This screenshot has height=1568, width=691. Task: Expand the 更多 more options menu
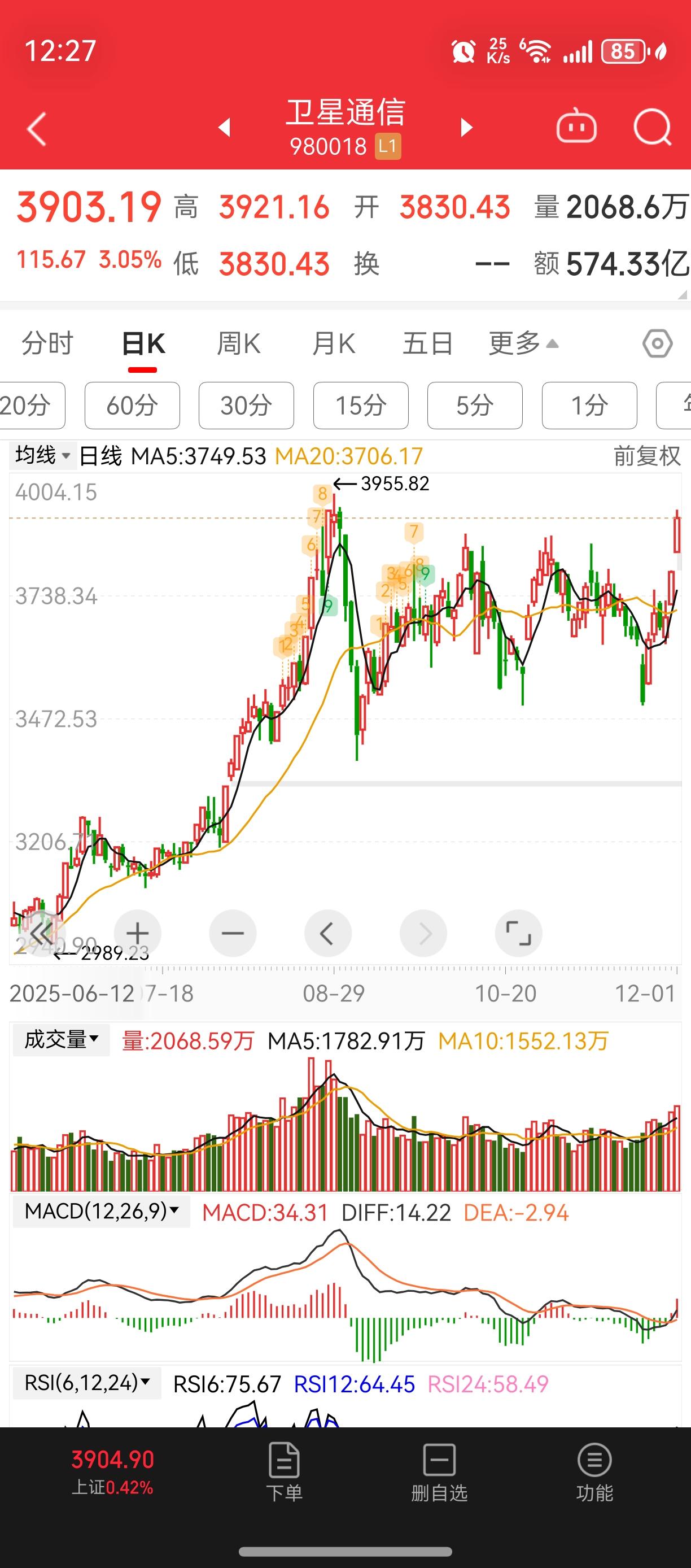coord(521,343)
